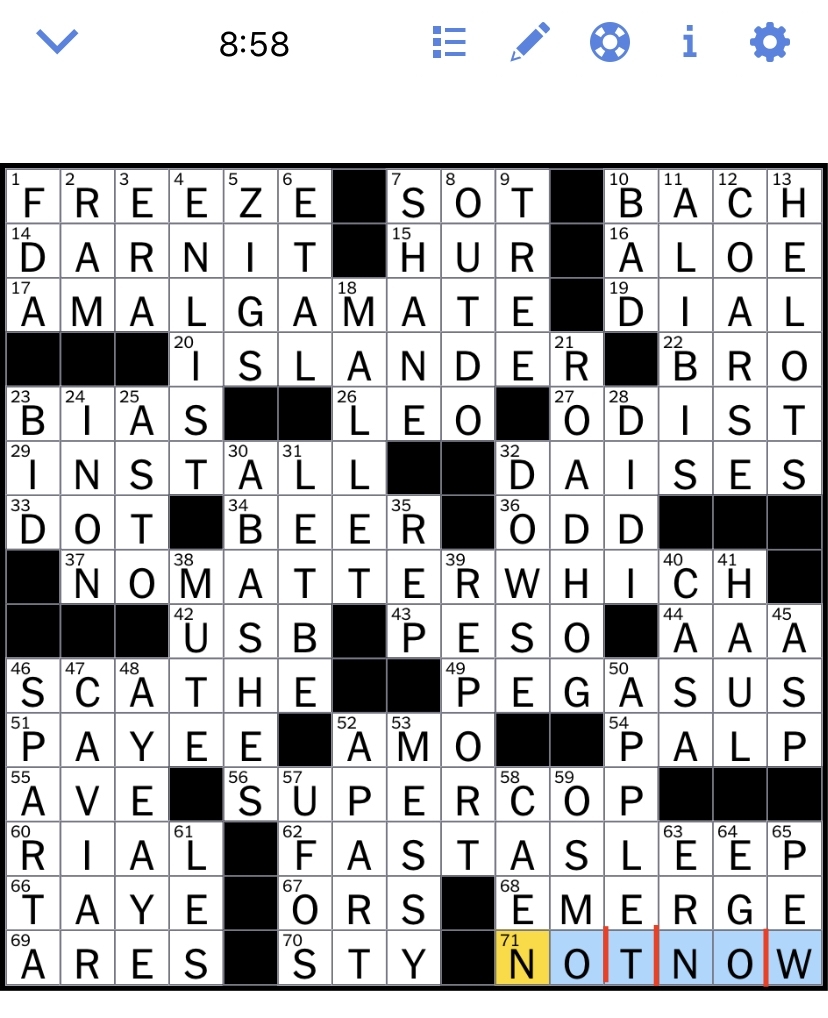Toggle pencil mode

pos(530,42)
